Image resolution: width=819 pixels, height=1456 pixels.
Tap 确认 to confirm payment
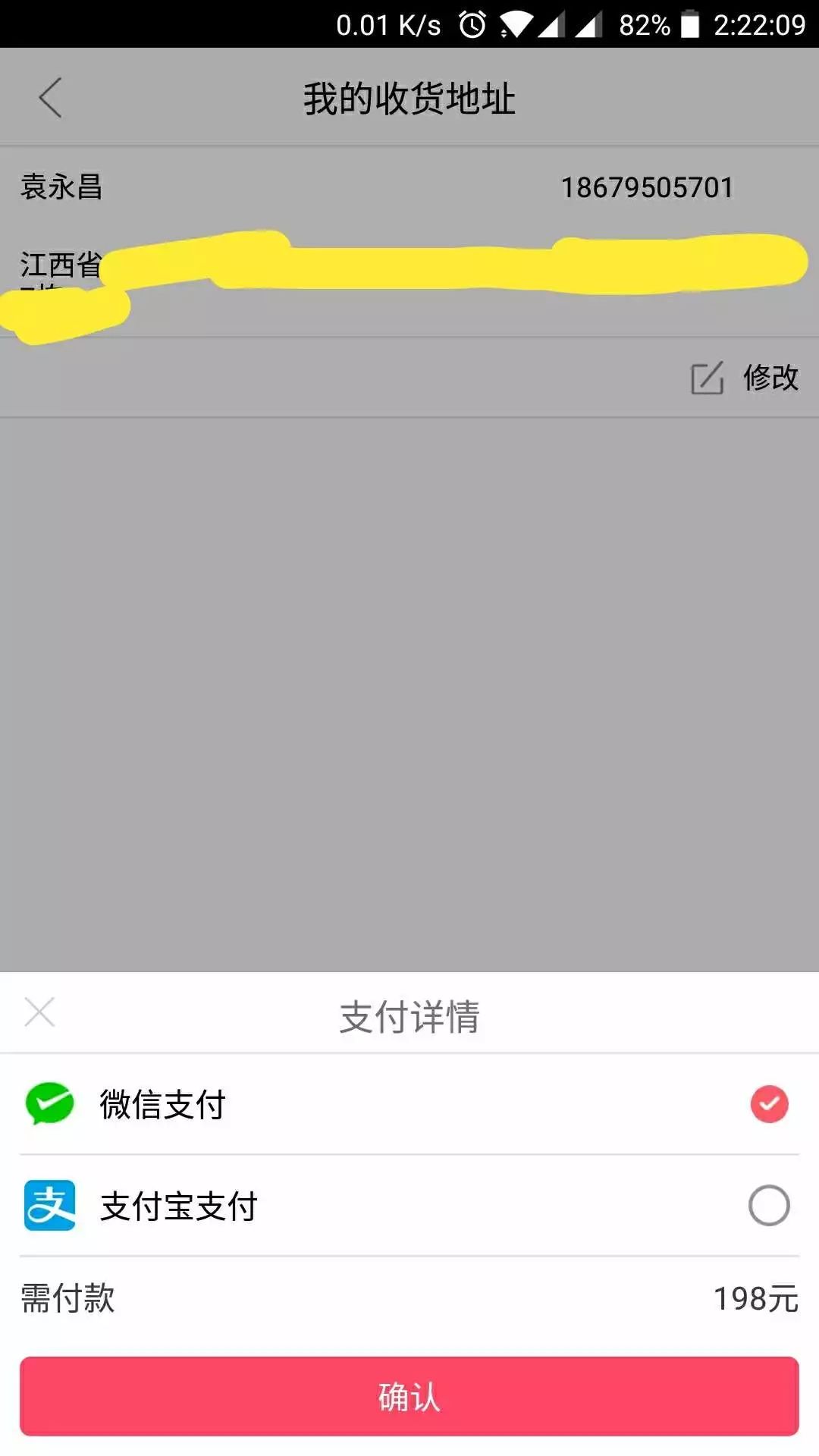[x=409, y=1396]
